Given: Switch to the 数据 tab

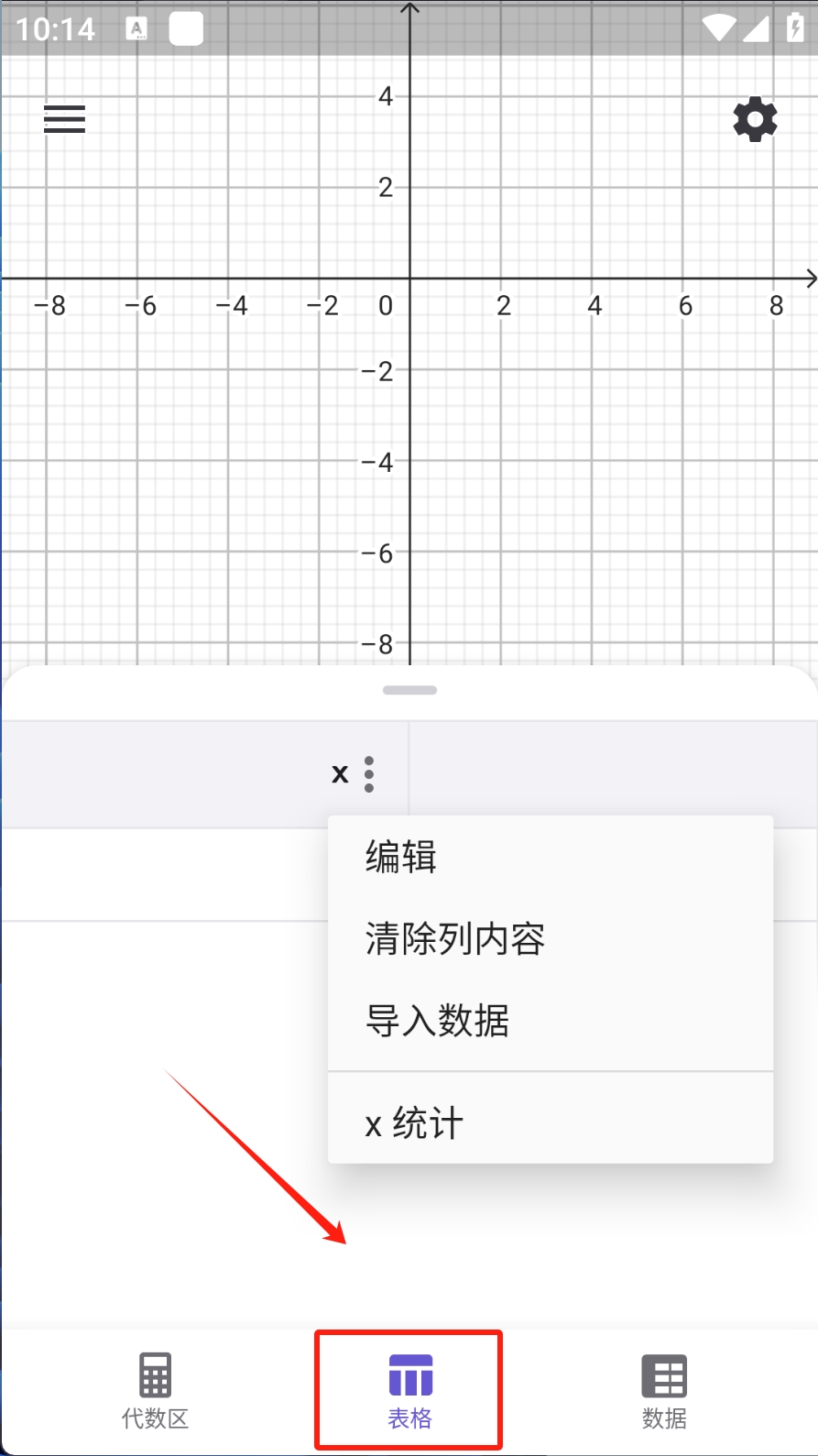Looking at the screenshot, I should pyautogui.click(x=664, y=1391).
